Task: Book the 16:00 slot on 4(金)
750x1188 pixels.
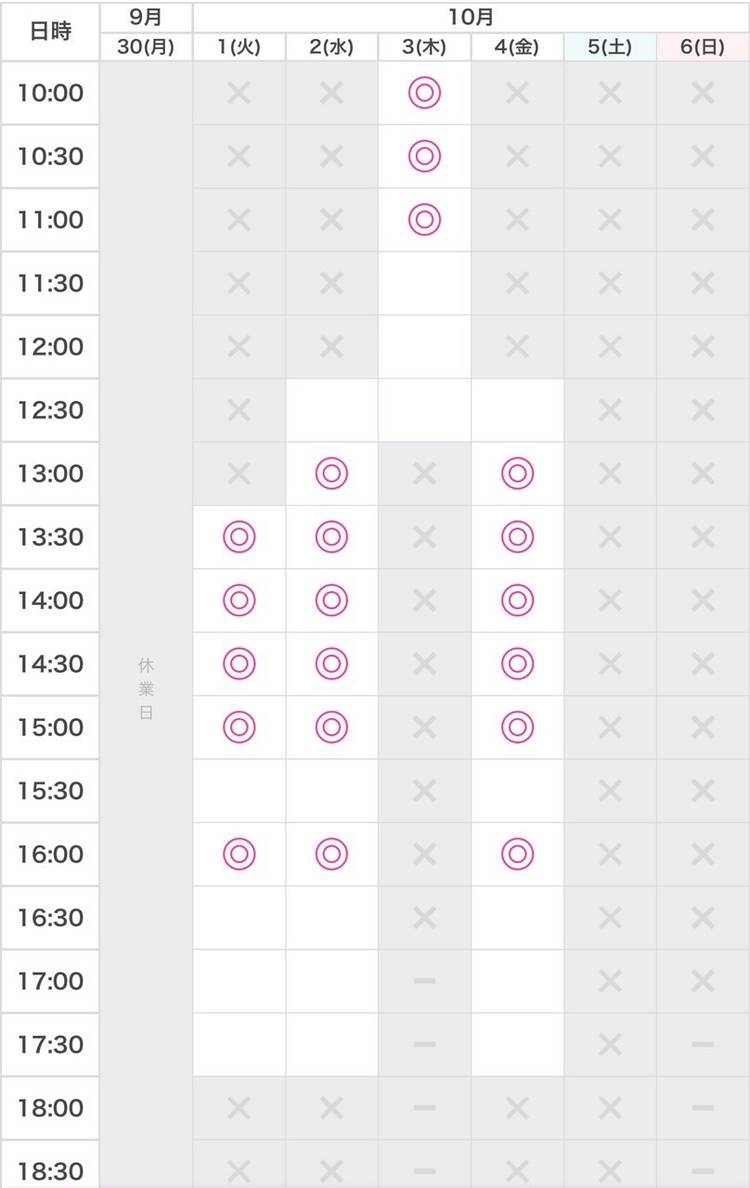Action: [517, 854]
